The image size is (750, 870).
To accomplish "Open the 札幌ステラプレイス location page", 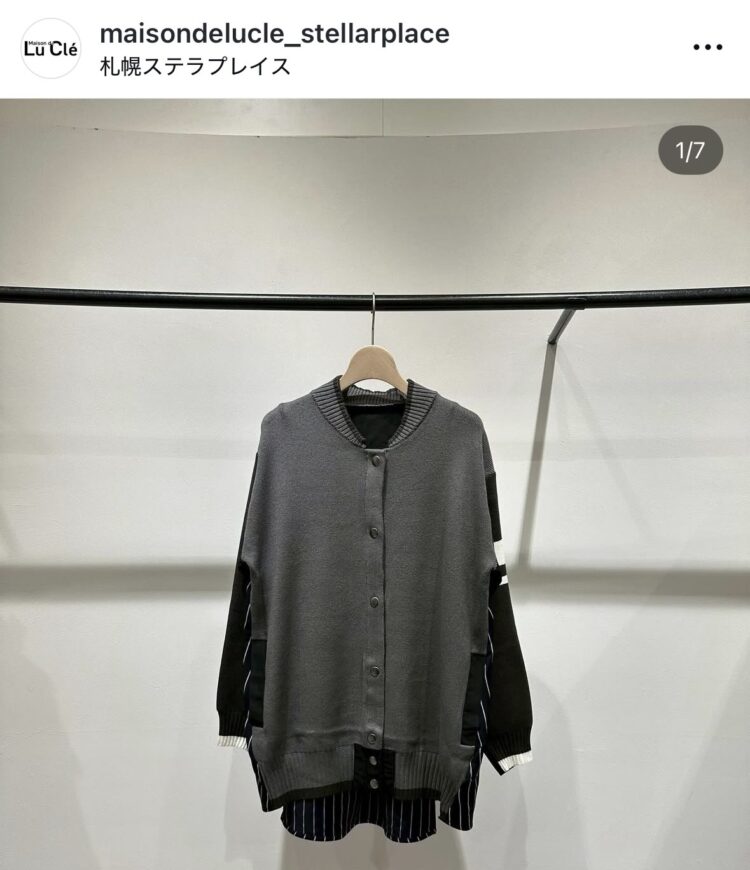I will point(196,66).
